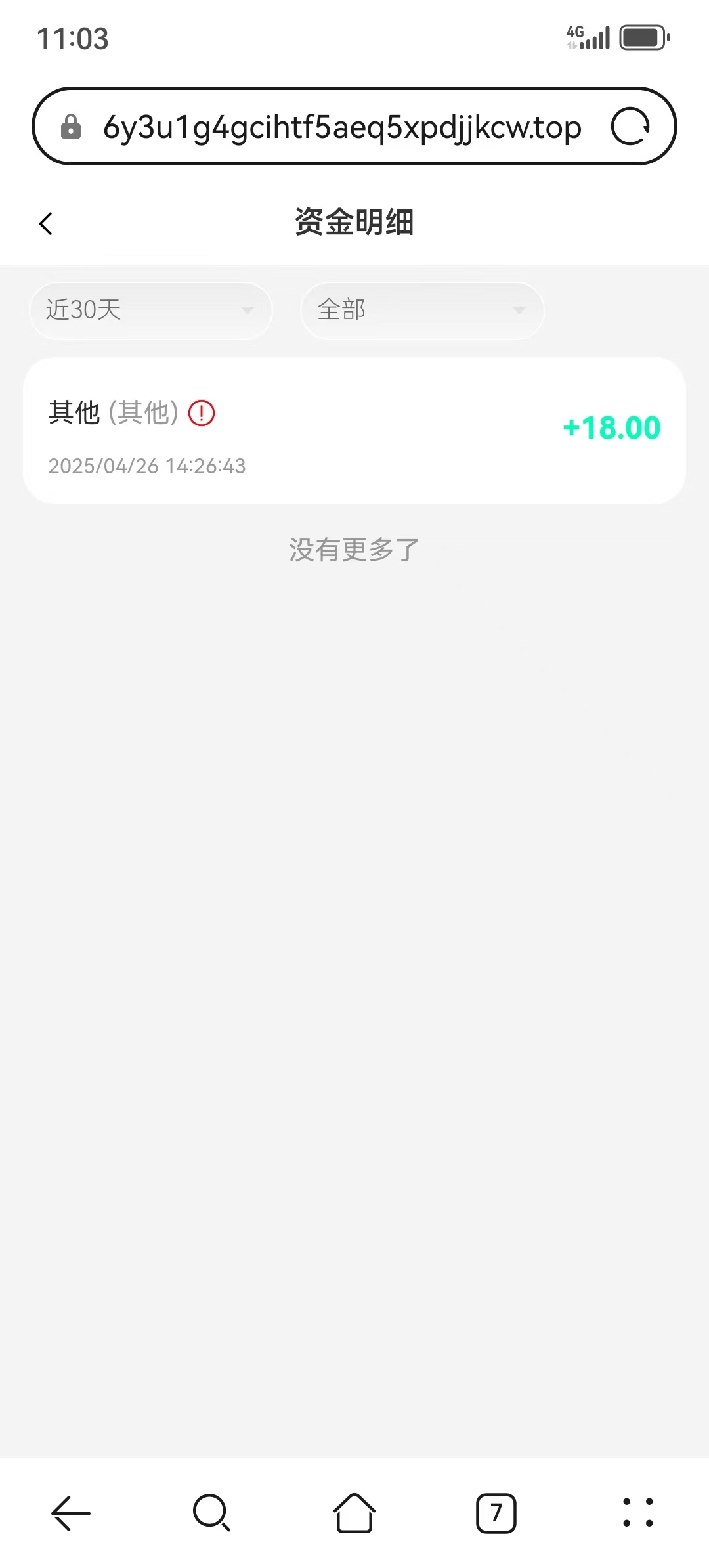Open the tab switcher showing 7 tabs

[496, 1513]
